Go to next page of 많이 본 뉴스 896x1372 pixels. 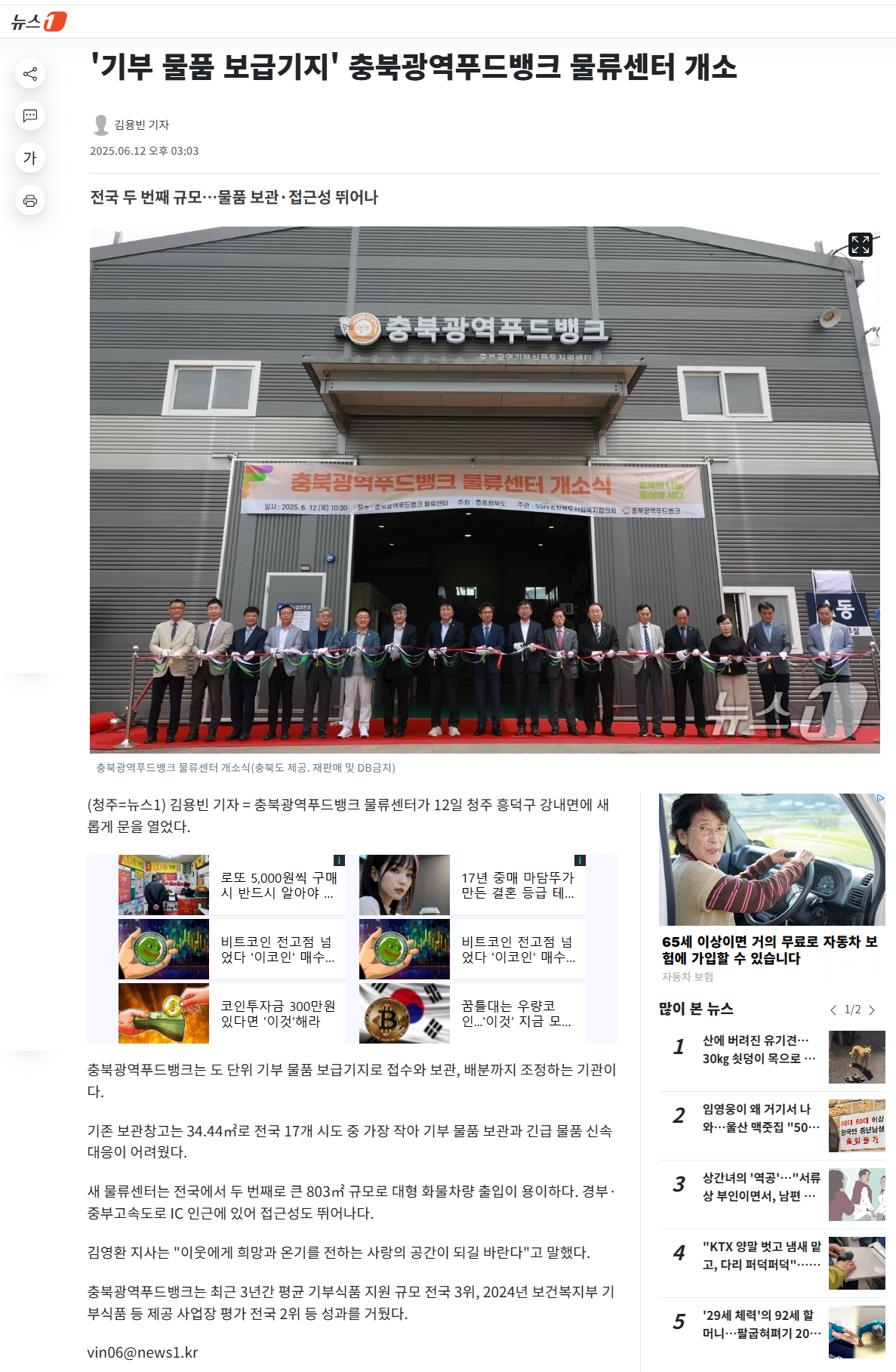click(x=872, y=1010)
